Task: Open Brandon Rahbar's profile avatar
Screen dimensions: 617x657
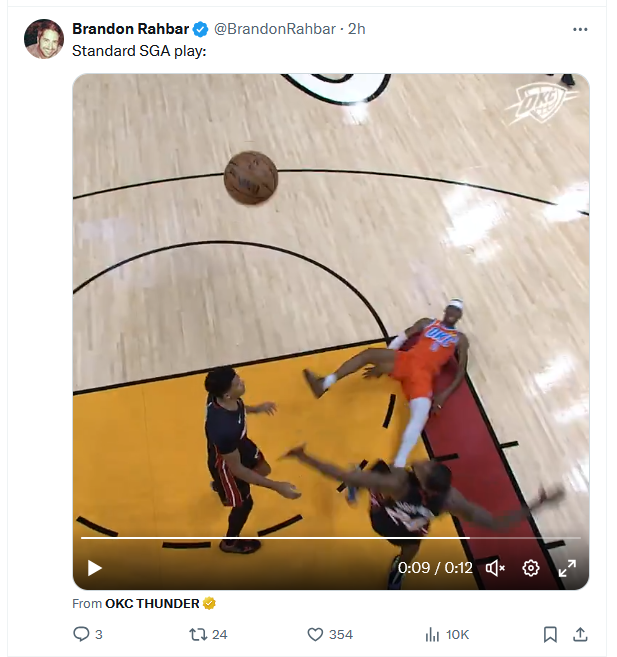Action: (44, 39)
